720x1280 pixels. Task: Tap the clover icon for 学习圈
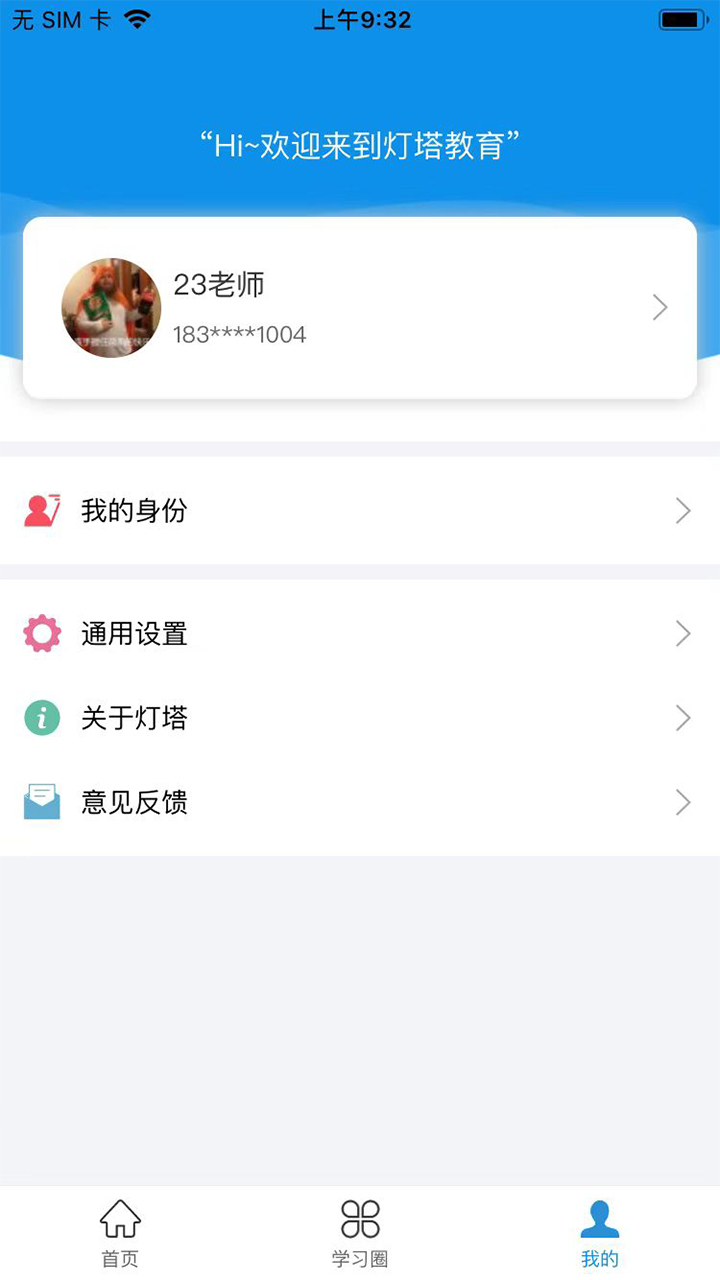pos(360,1218)
